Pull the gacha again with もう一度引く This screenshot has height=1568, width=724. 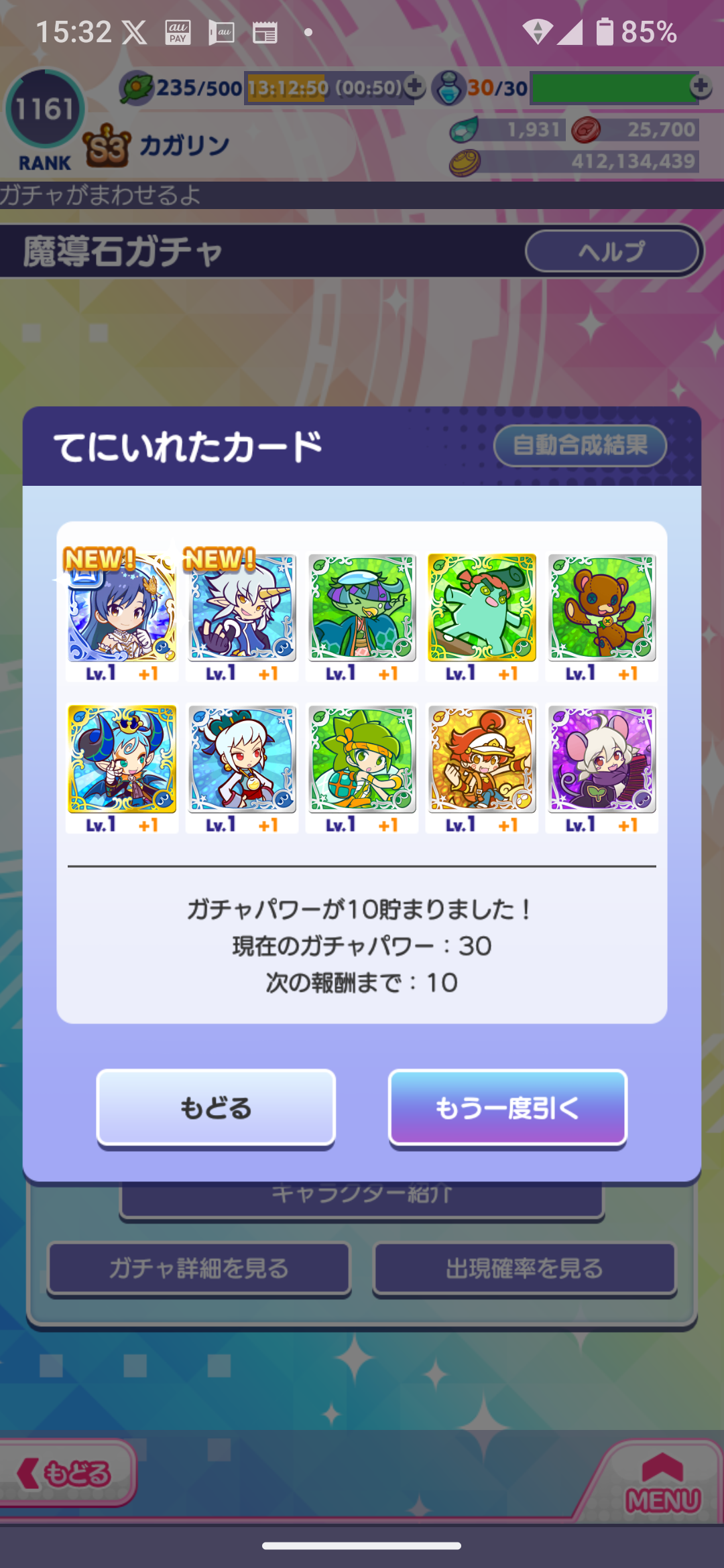click(x=507, y=1108)
